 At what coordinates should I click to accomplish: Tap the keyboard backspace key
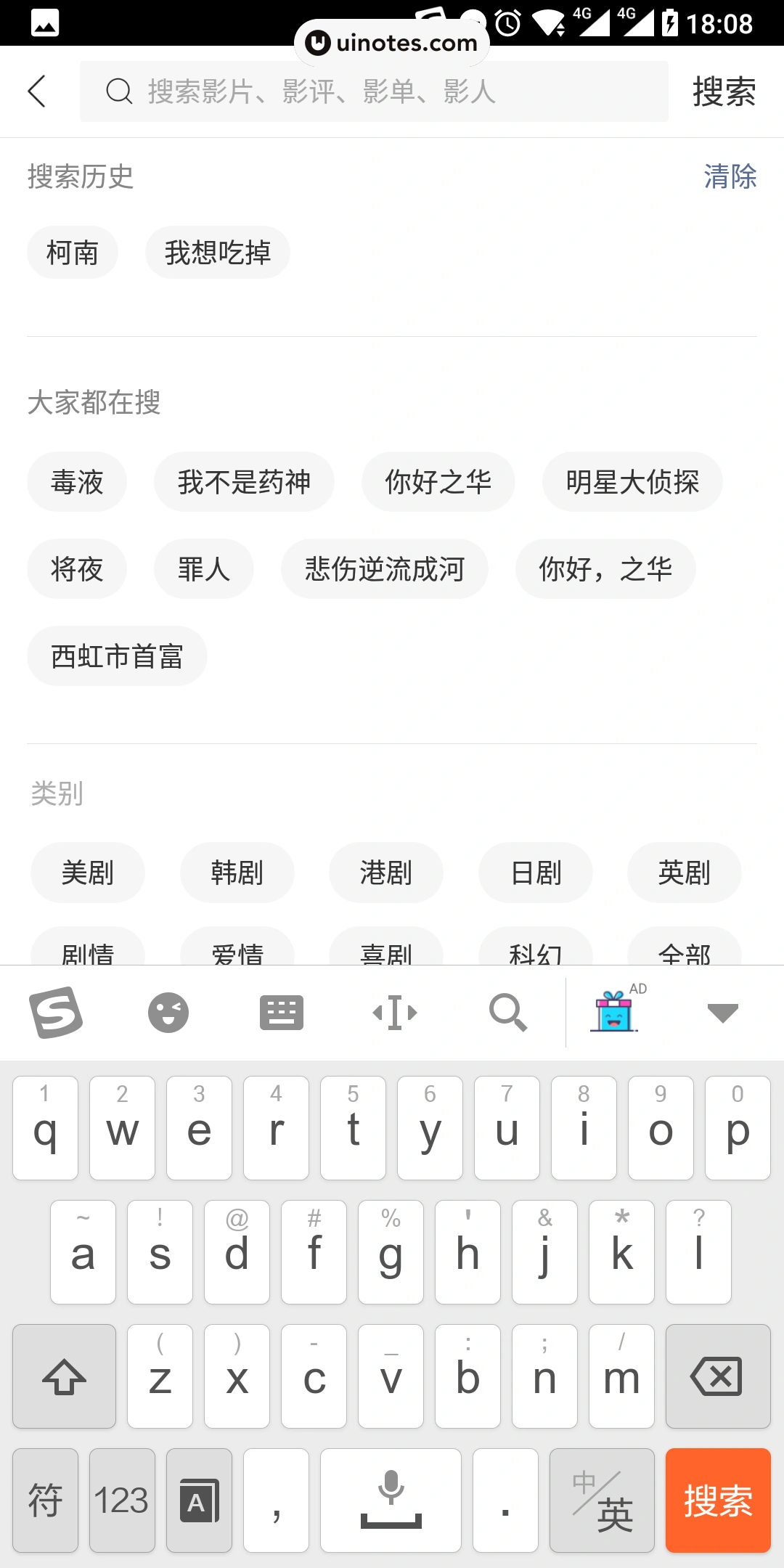pos(718,1376)
